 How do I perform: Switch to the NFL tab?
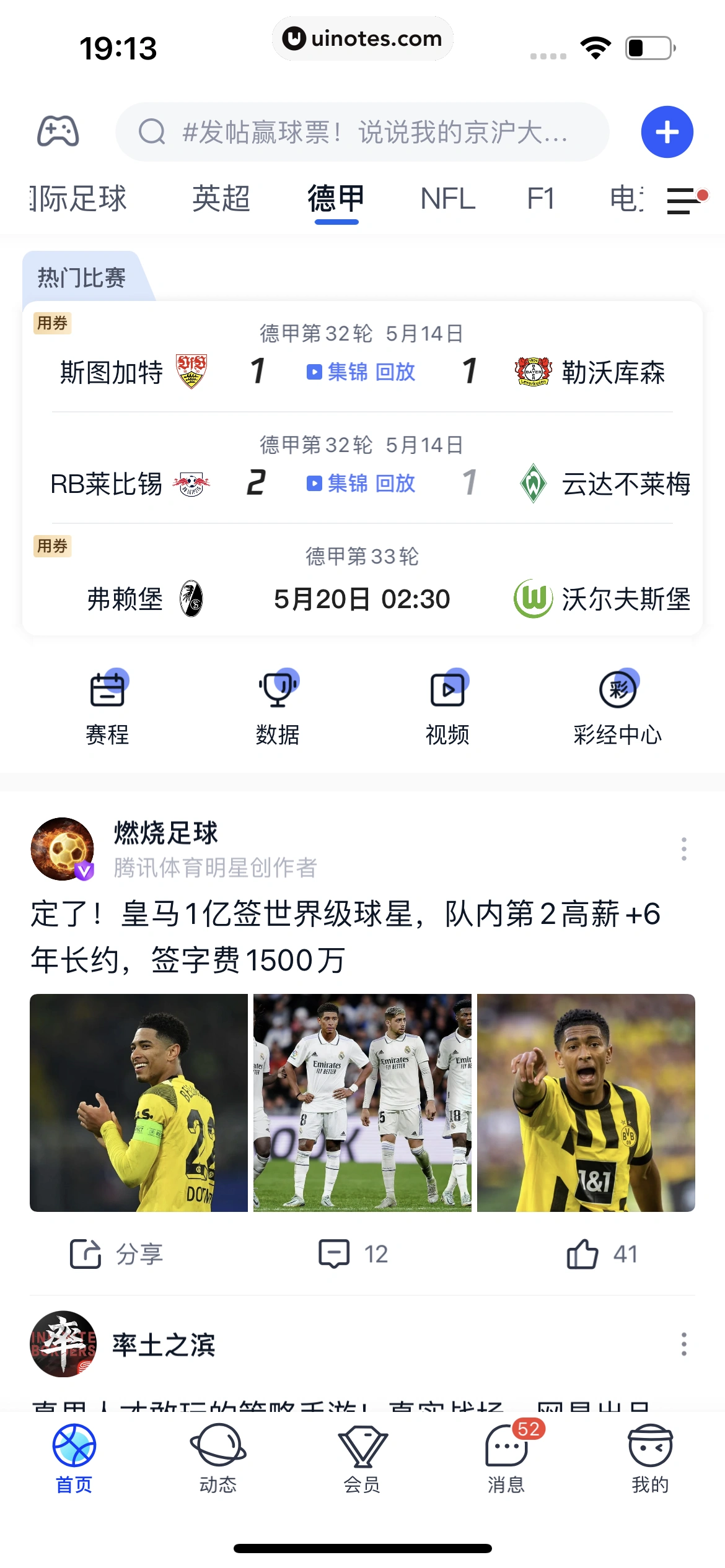[x=448, y=199]
